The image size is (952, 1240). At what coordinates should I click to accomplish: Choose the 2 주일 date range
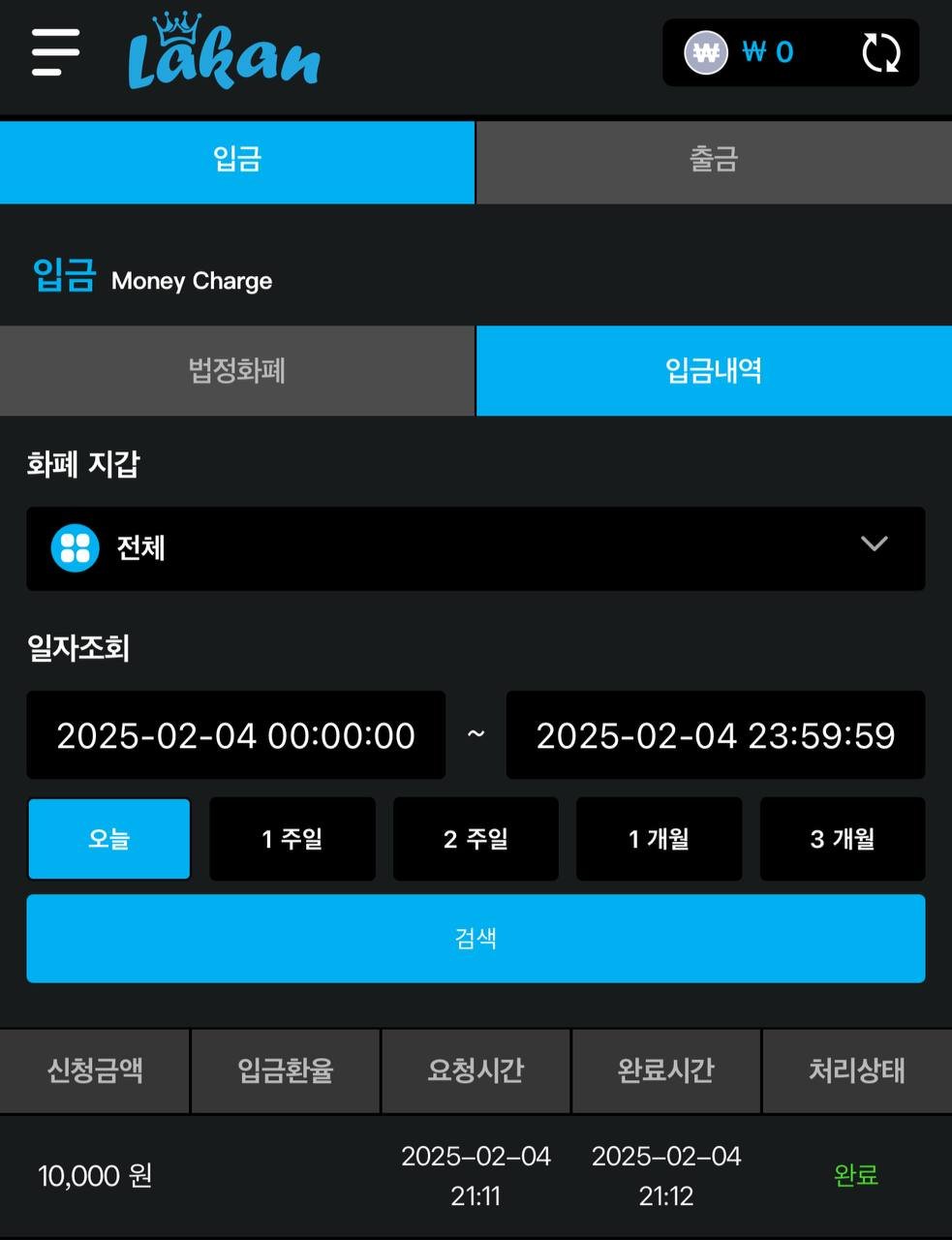476,839
